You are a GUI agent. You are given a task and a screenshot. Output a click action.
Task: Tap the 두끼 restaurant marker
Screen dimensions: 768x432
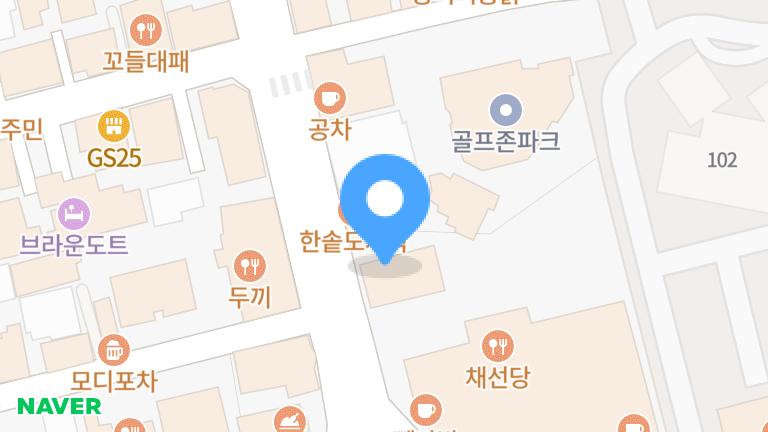[249, 265]
